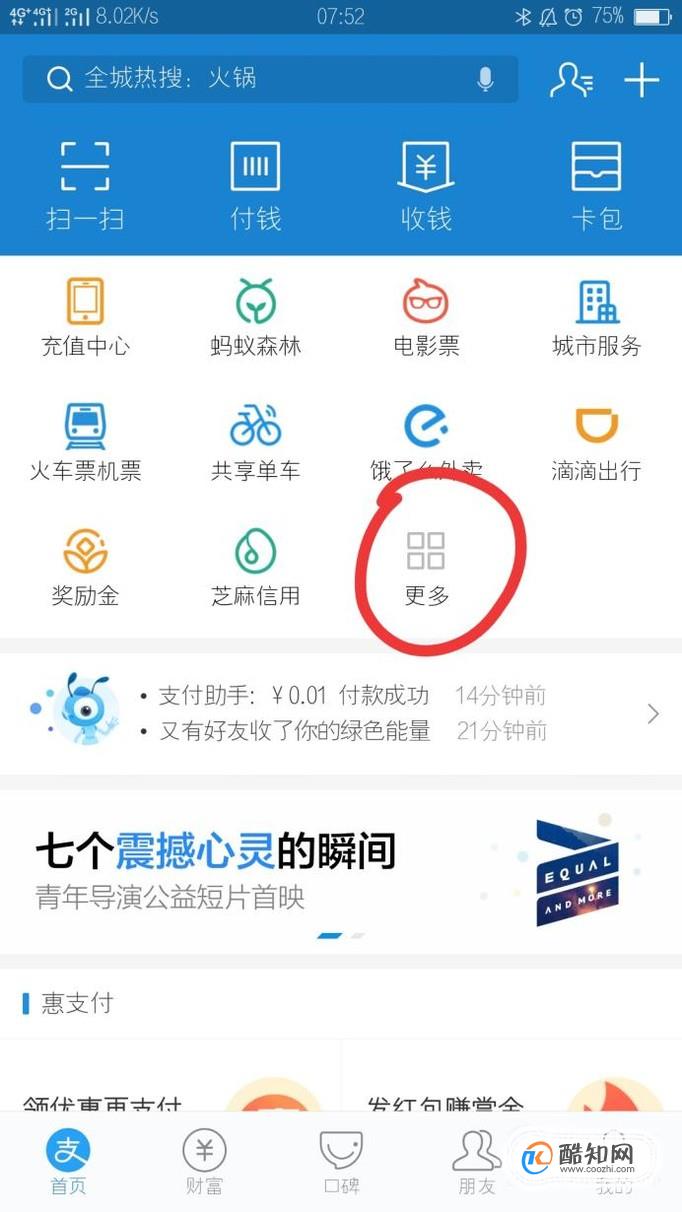682x1212 pixels.
Task: Open 收钱 collect money
Action: (x=426, y=186)
